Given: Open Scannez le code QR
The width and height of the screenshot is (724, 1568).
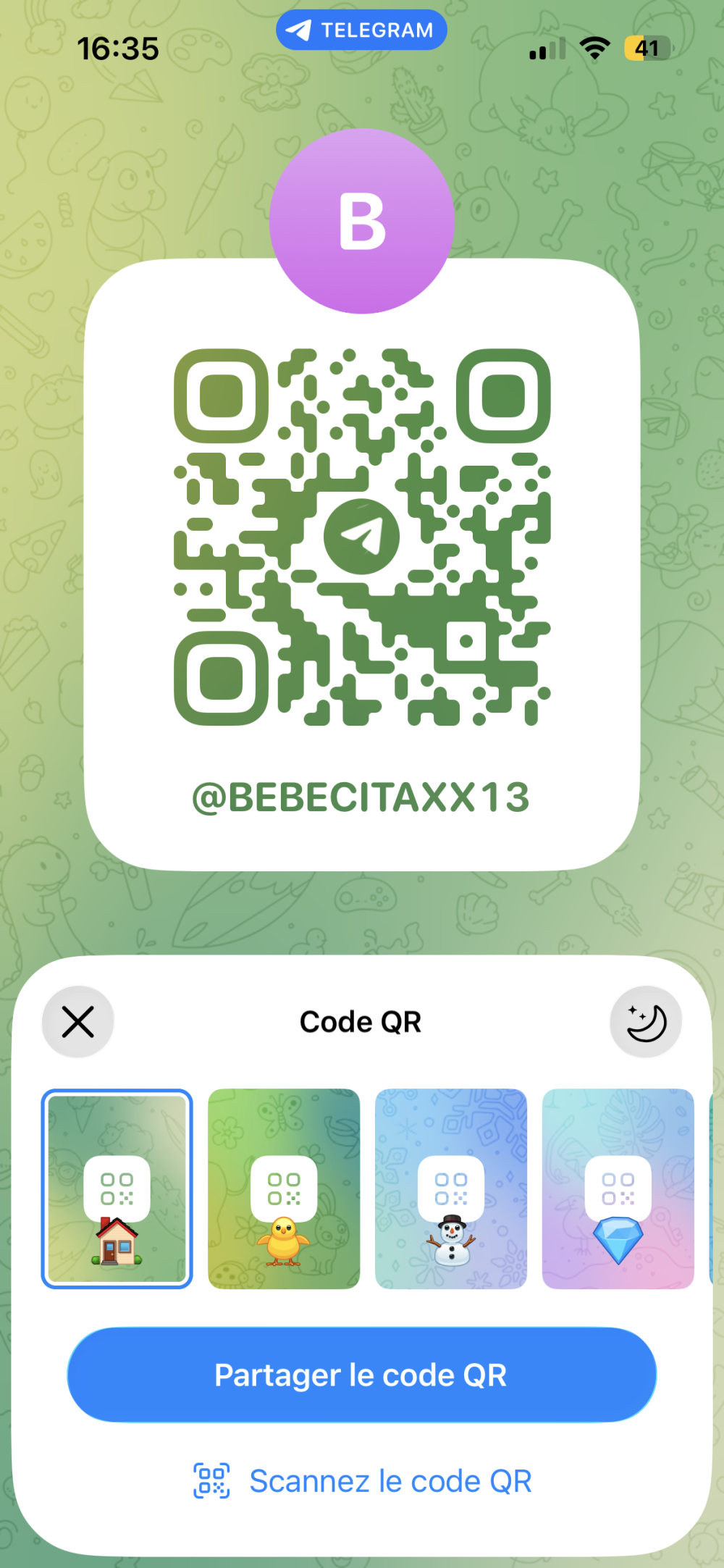Looking at the screenshot, I should [362, 1481].
